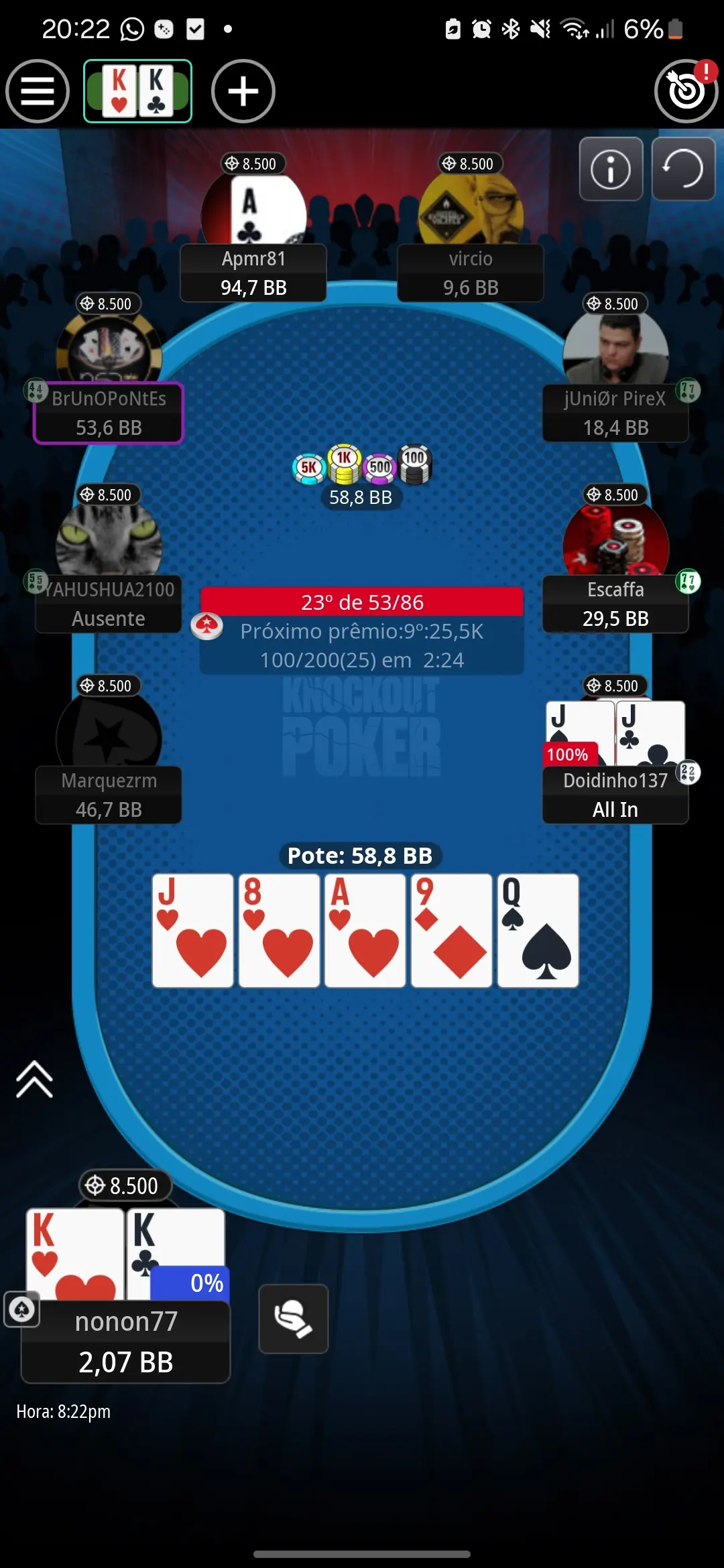
Task: View Apmr81 player profile
Action: click(253, 231)
